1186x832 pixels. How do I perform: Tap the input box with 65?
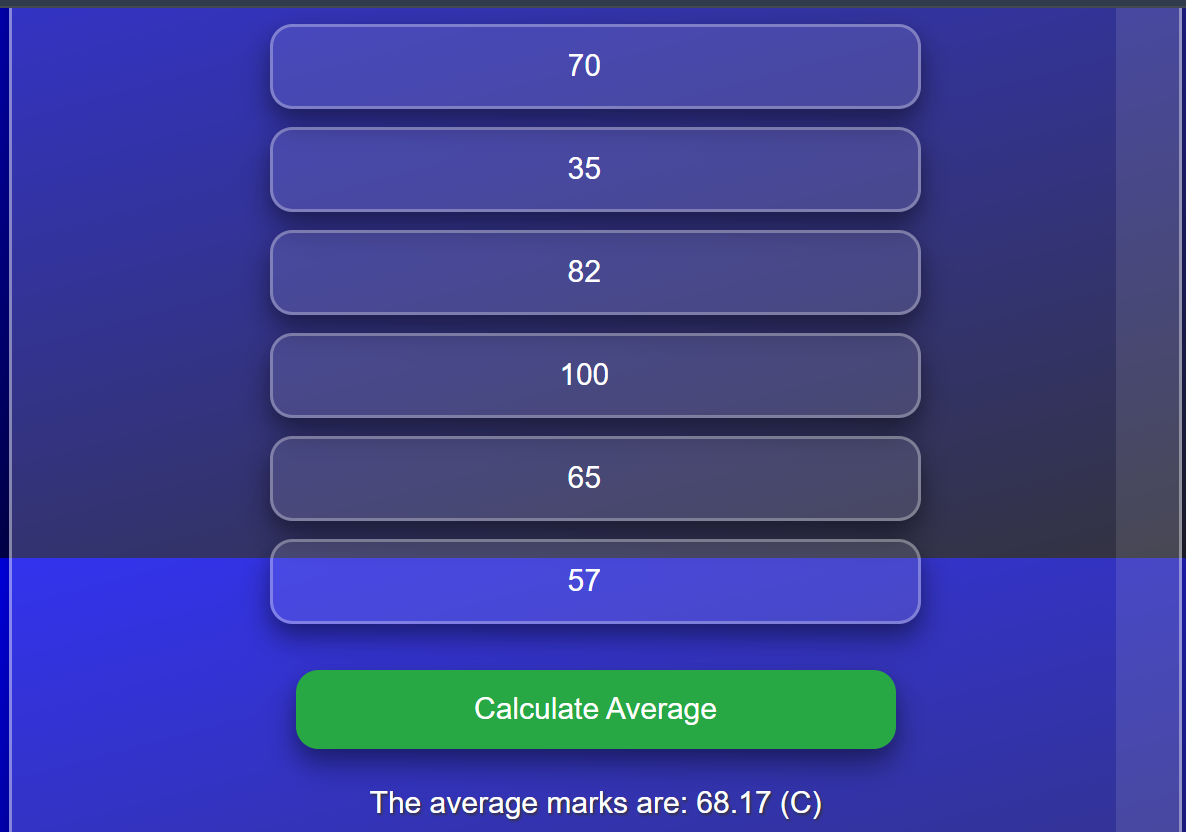(595, 478)
